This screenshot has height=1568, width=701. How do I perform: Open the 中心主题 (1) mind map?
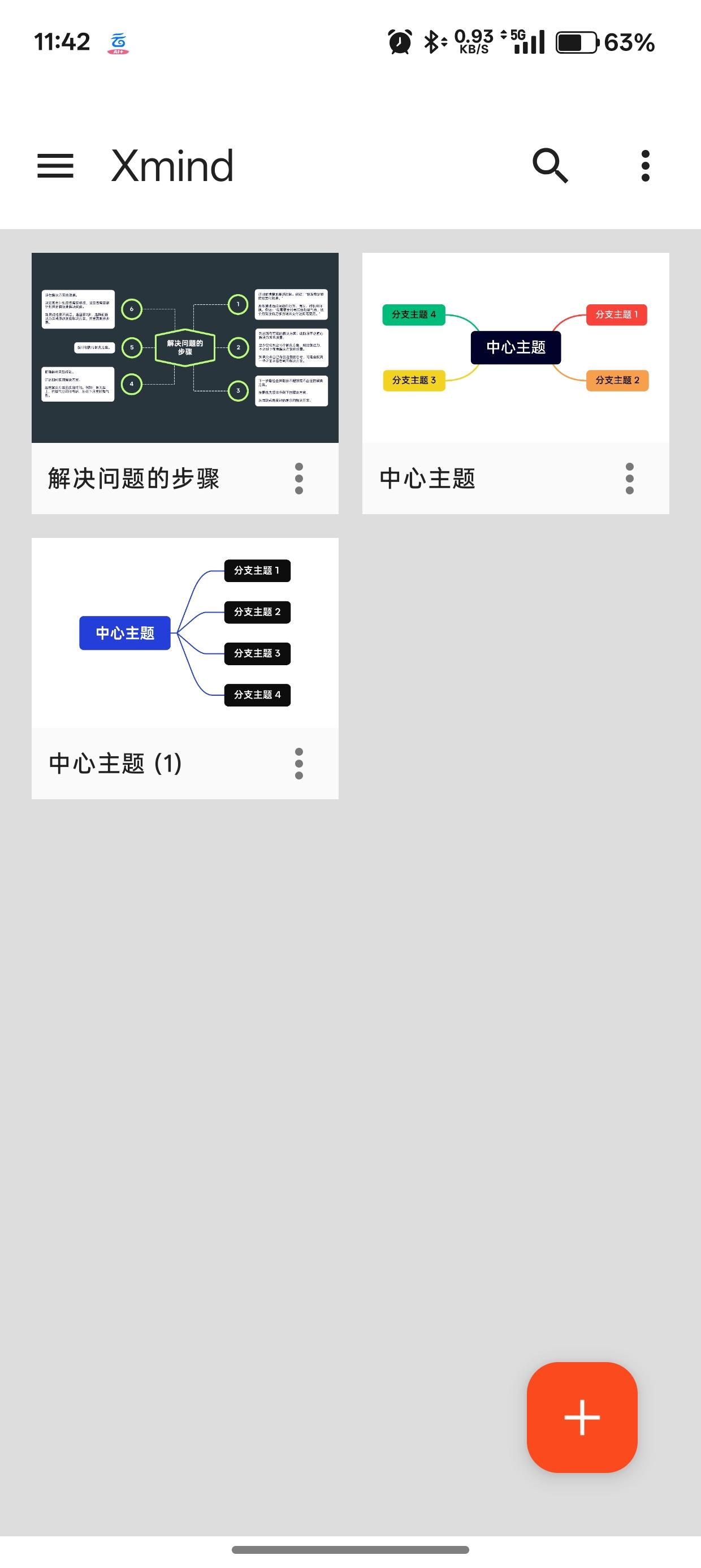[185, 633]
